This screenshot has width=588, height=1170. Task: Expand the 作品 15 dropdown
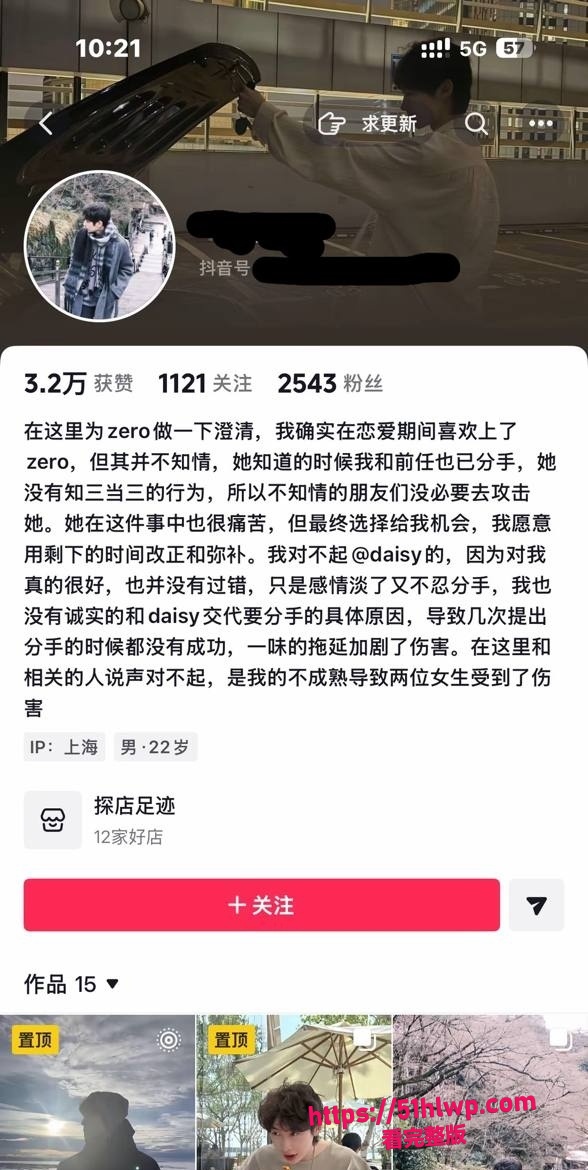72,984
